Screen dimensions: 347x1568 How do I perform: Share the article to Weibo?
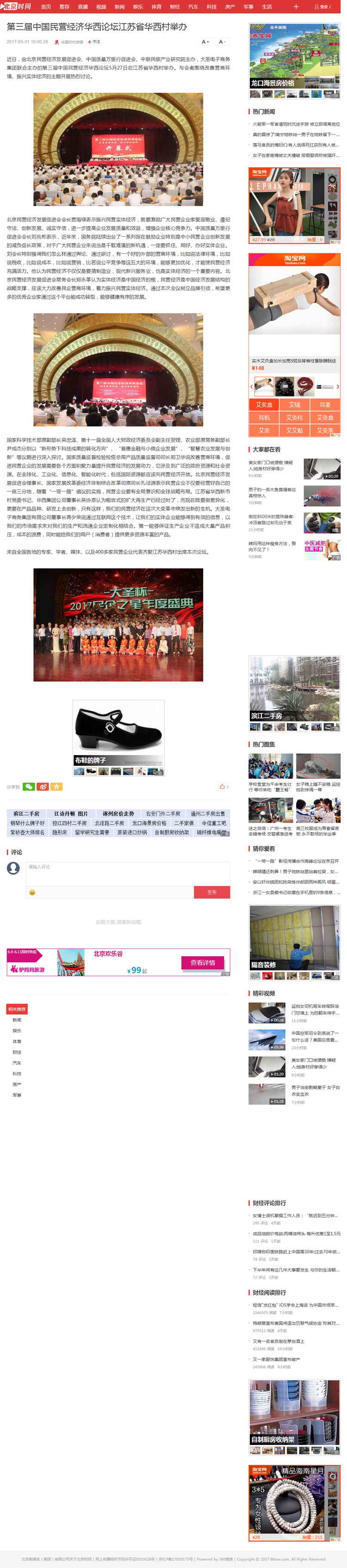point(43,787)
